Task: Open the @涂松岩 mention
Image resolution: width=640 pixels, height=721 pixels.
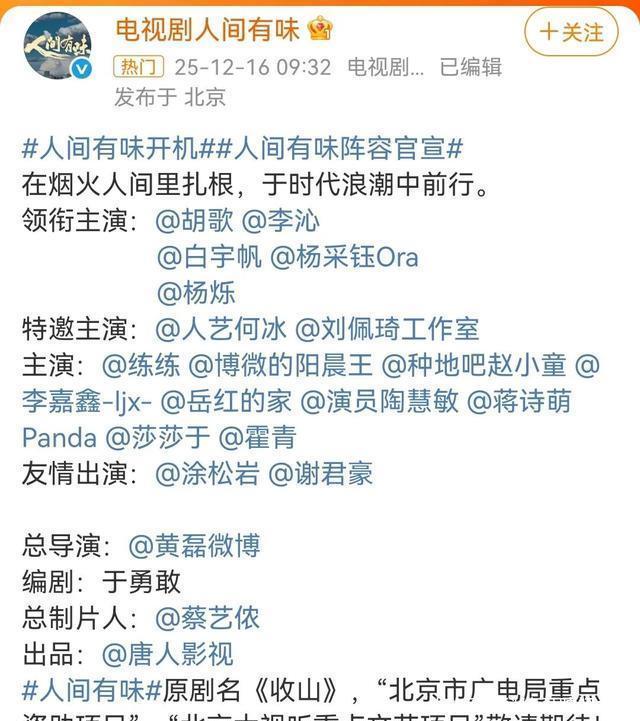Action: coord(207,473)
